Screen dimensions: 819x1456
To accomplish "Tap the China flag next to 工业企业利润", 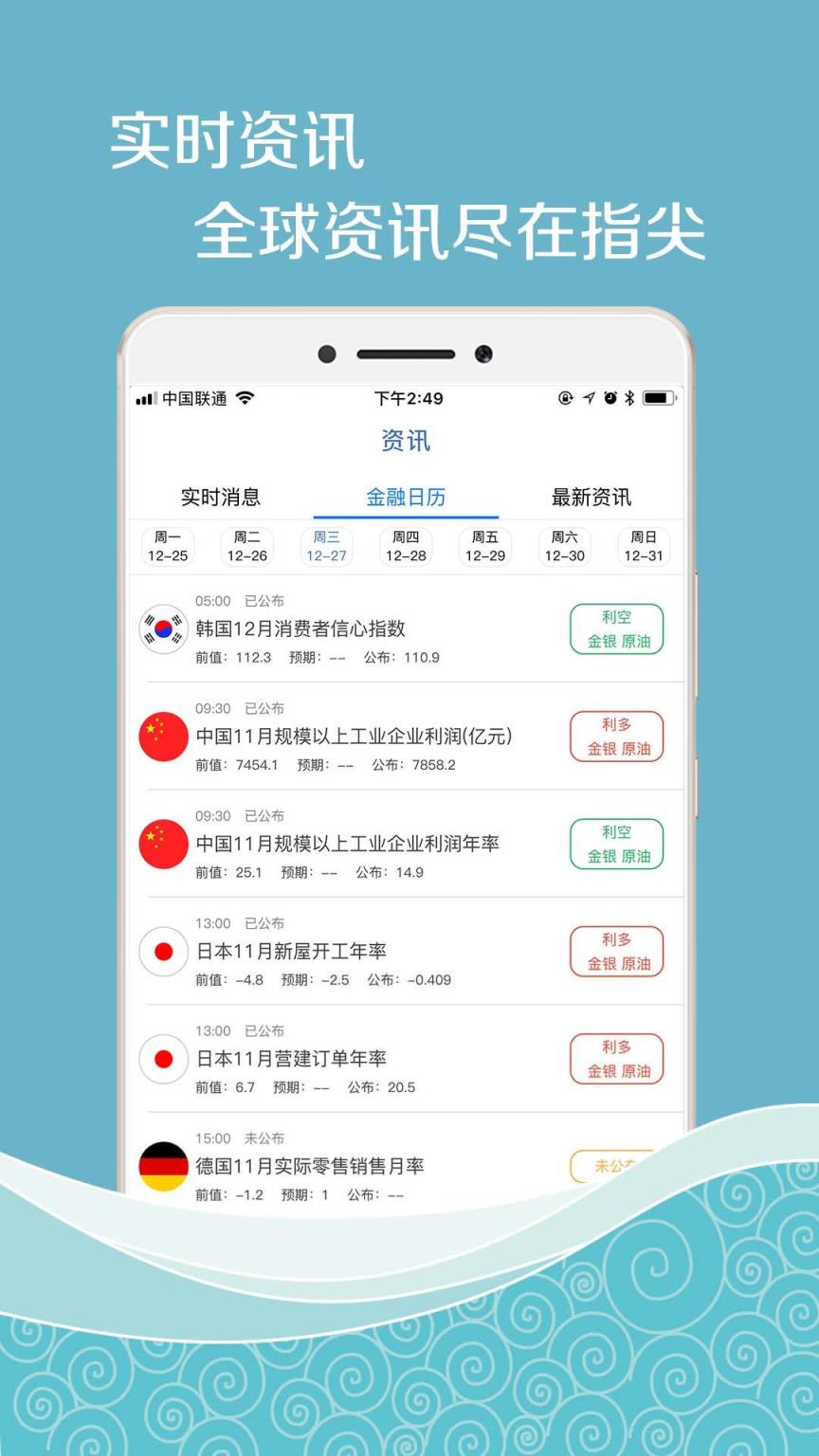I will pos(163,737).
